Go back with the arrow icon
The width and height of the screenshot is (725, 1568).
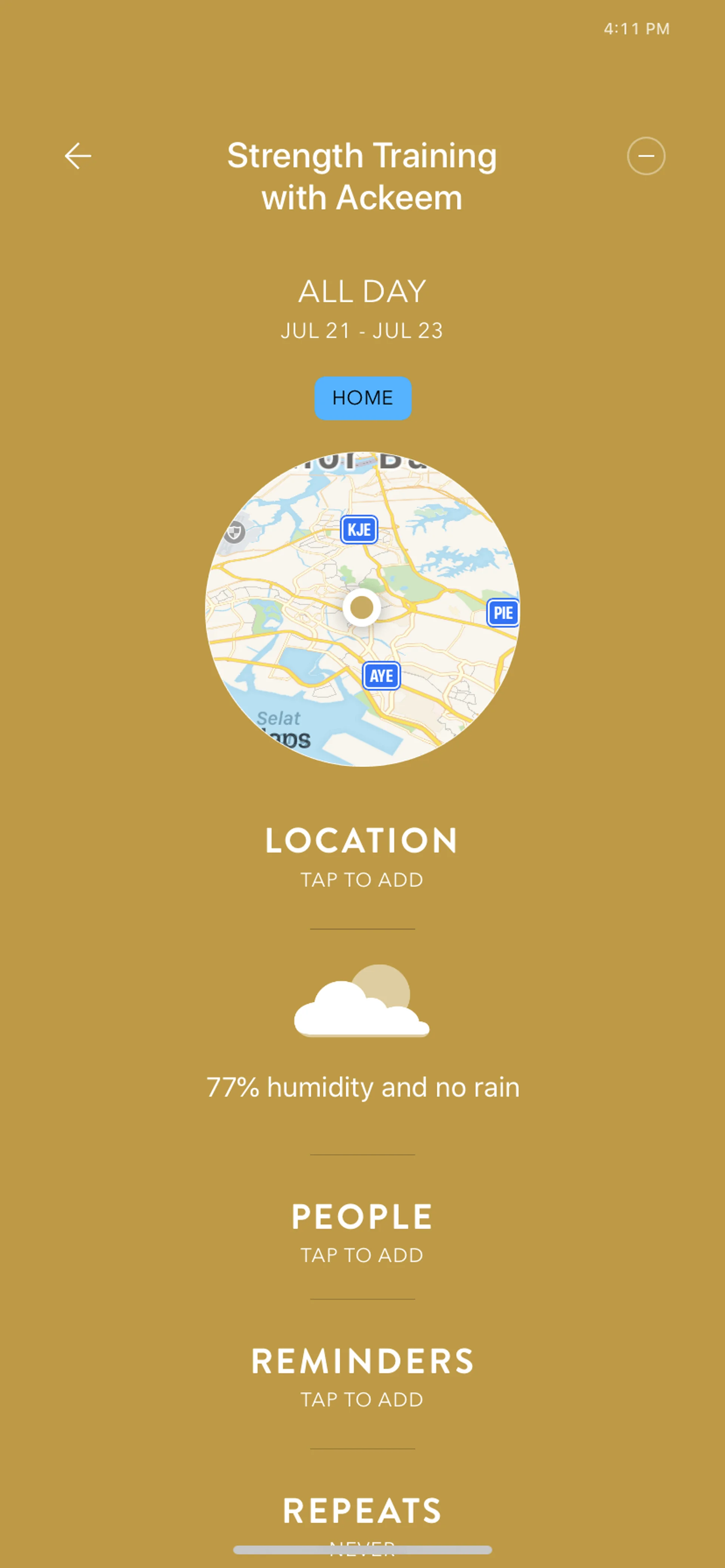click(x=78, y=157)
